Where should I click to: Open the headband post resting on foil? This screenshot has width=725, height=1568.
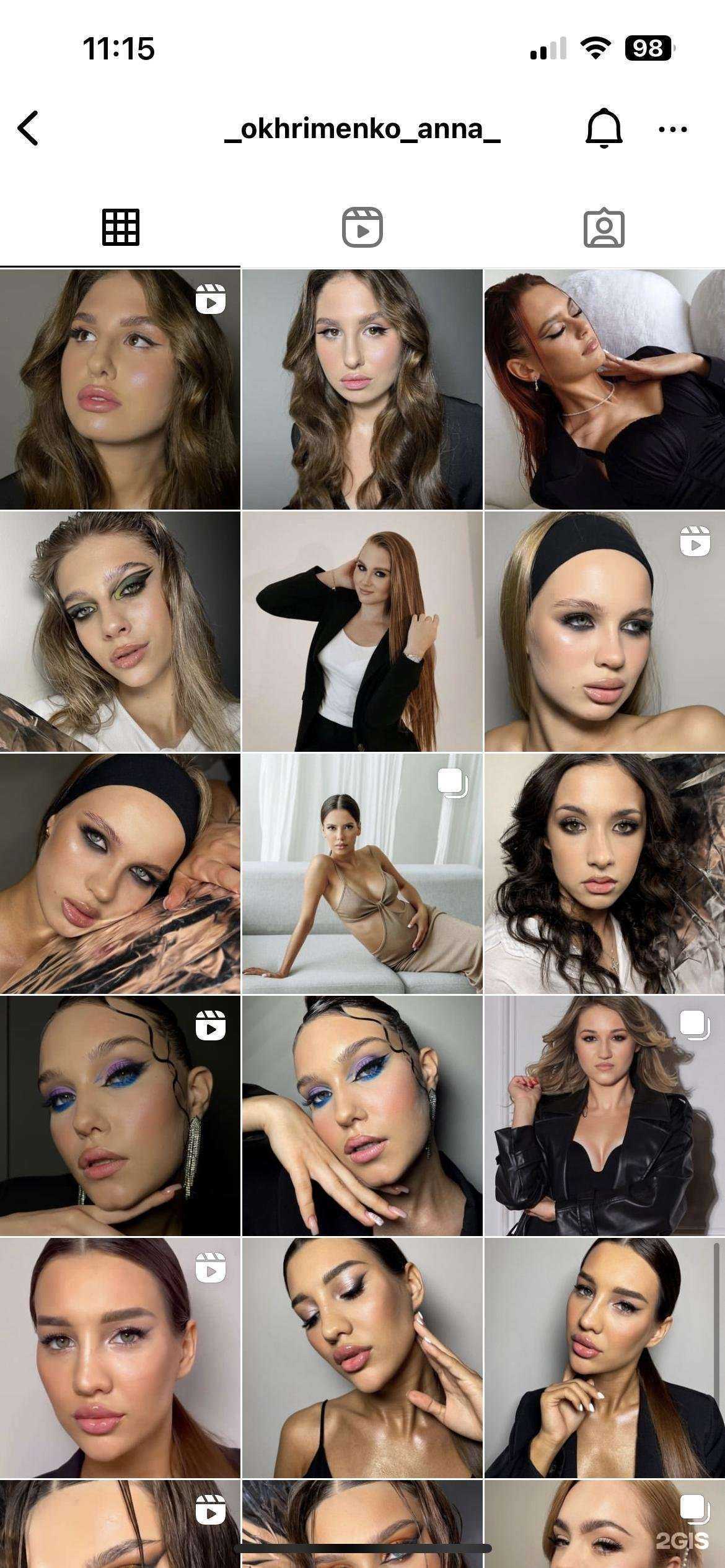pos(120,873)
